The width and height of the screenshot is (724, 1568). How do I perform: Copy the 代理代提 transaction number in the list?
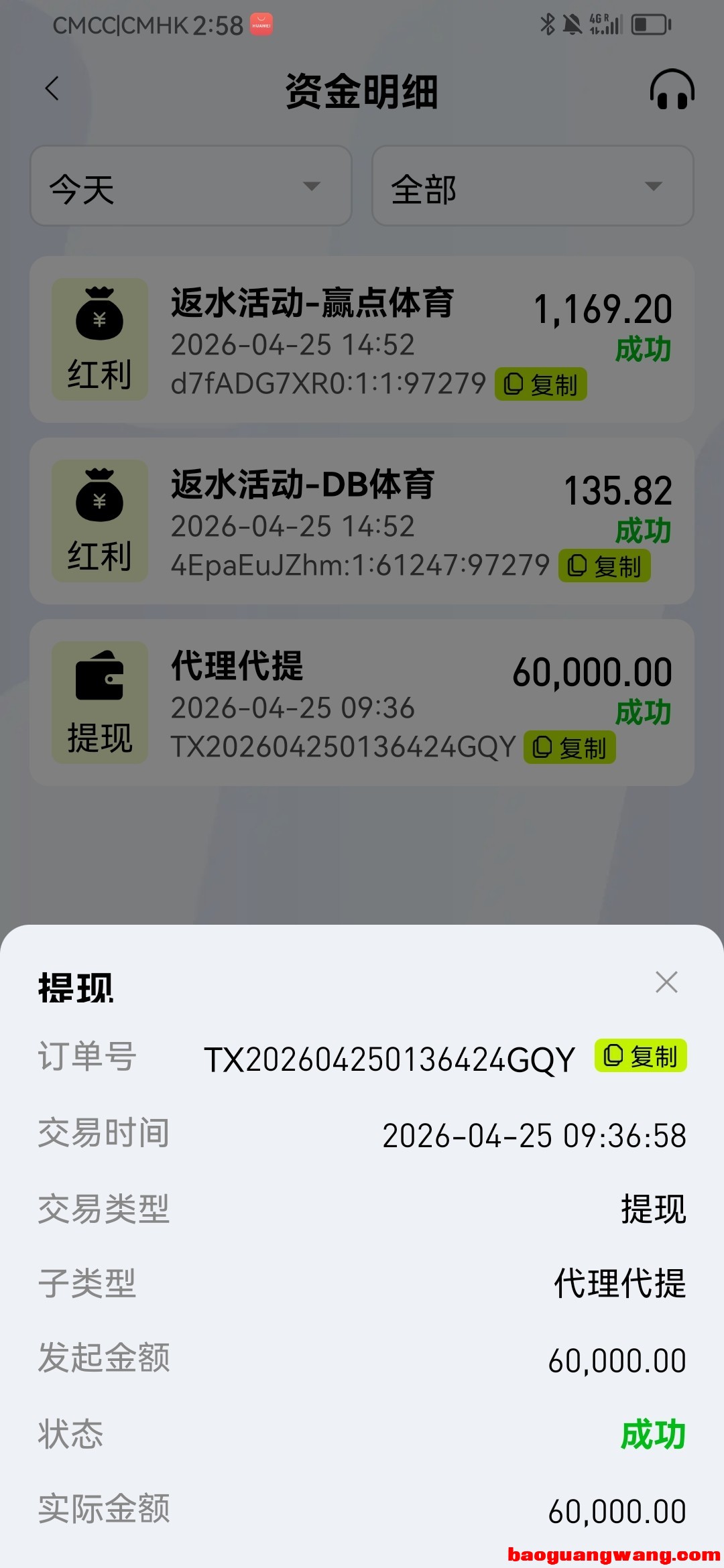point(569,748)
